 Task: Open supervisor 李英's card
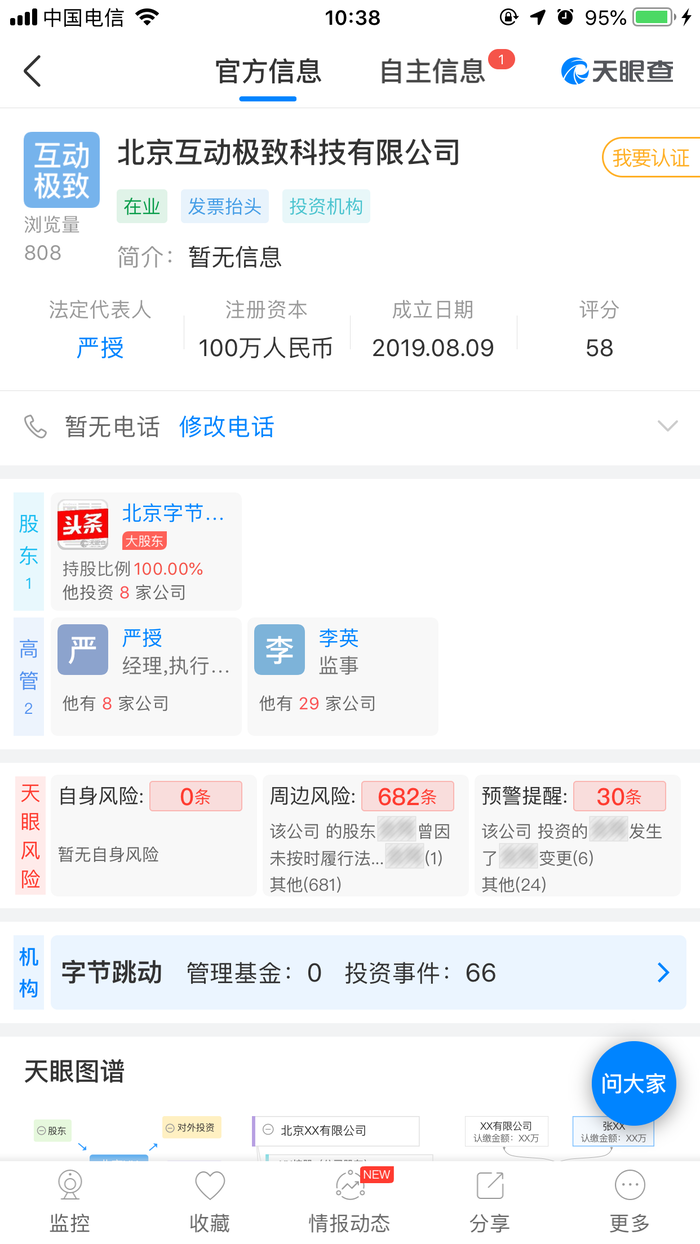tap(342, 676)
